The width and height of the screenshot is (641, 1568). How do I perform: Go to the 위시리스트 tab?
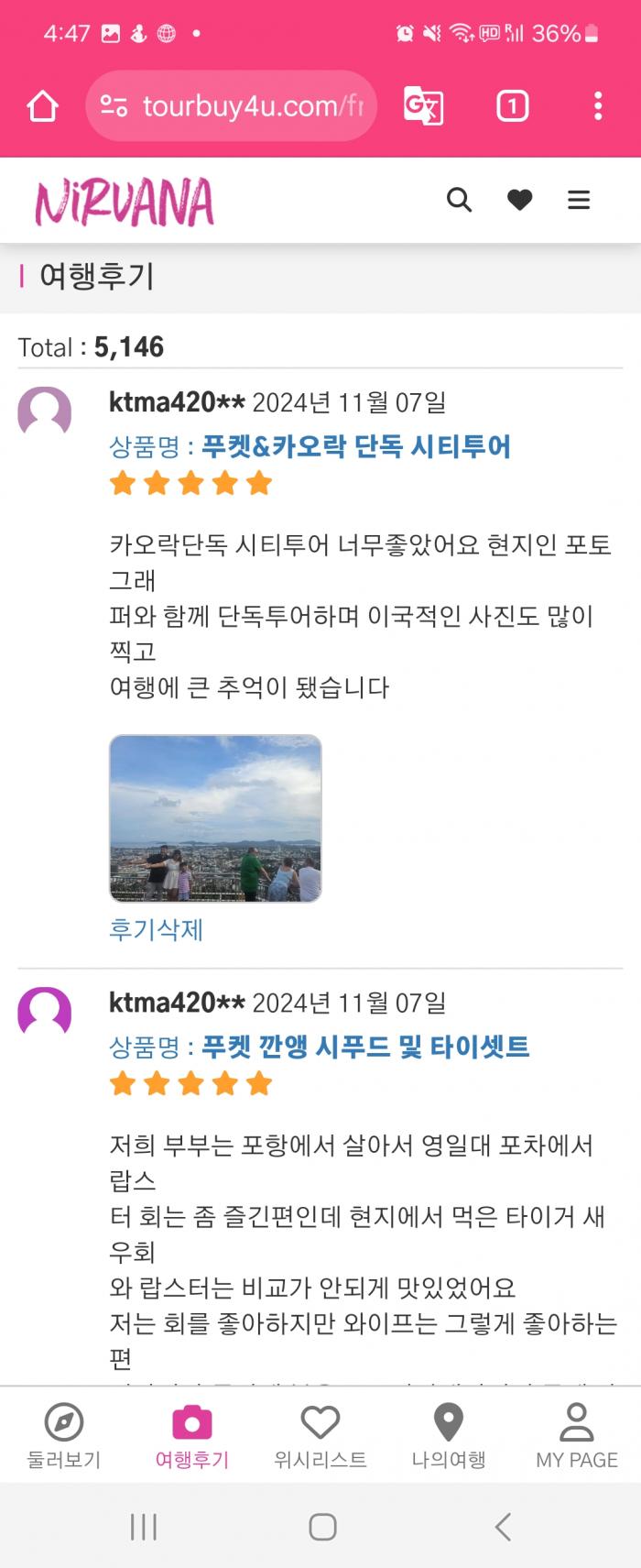pos(320,1434)
